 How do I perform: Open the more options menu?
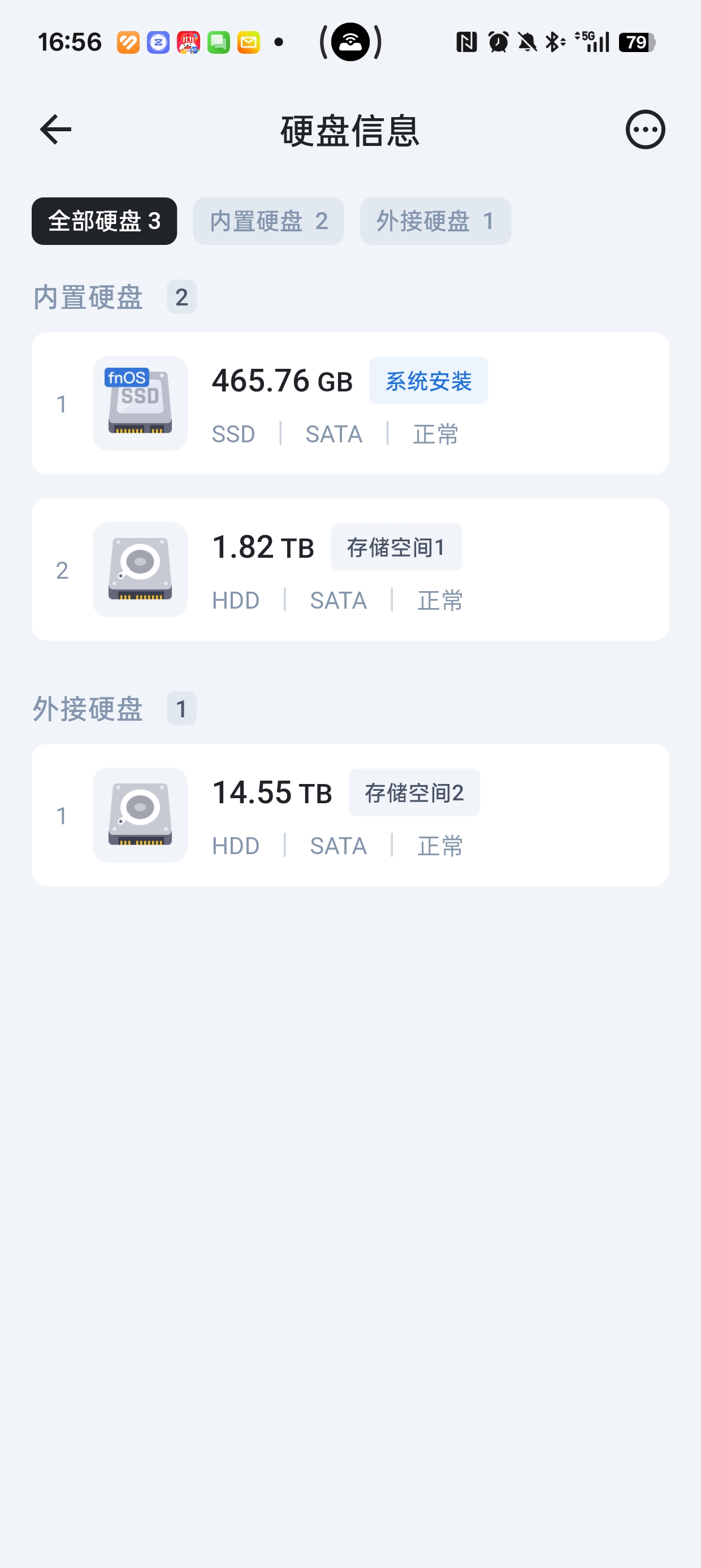[x=645, y=130]
